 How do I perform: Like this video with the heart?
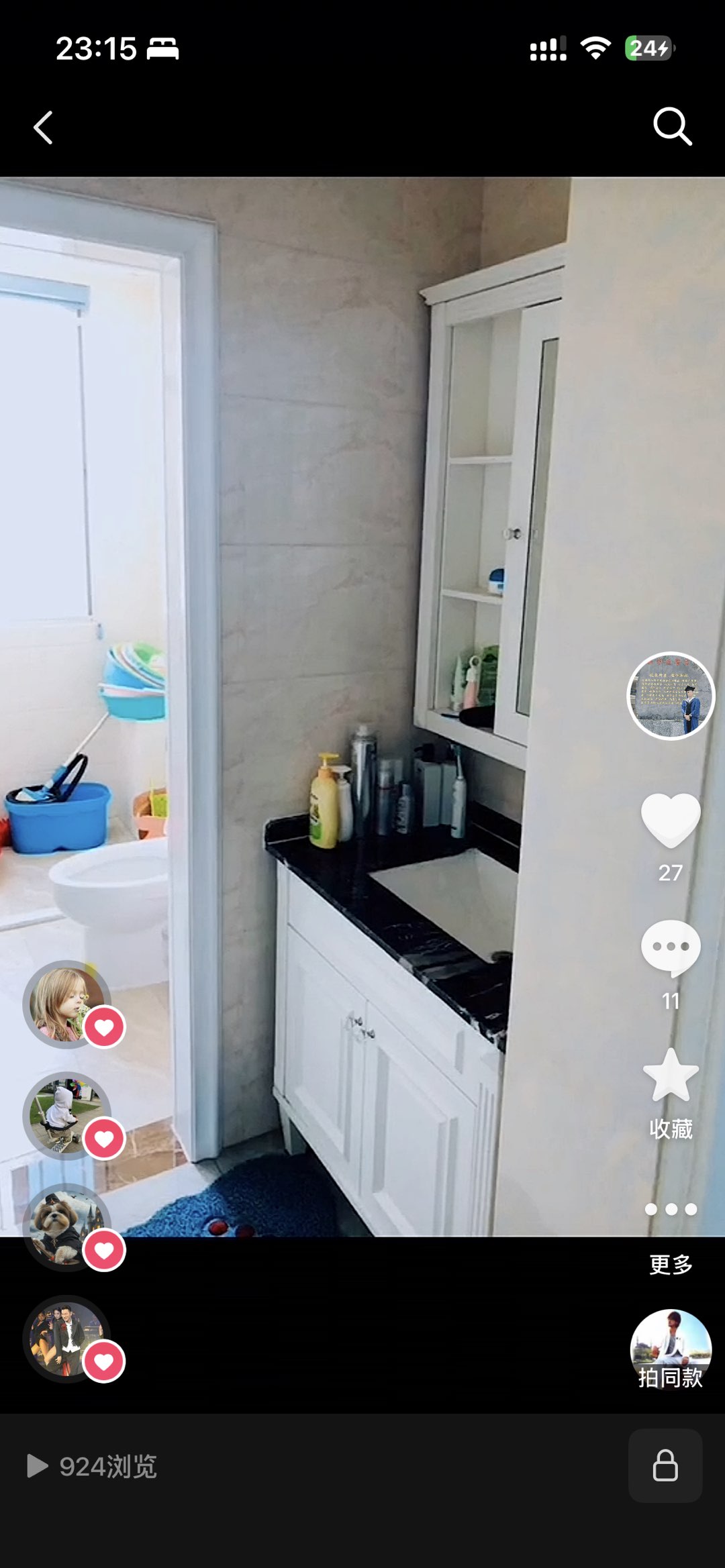pyautogui.click(x=671, y=820)
